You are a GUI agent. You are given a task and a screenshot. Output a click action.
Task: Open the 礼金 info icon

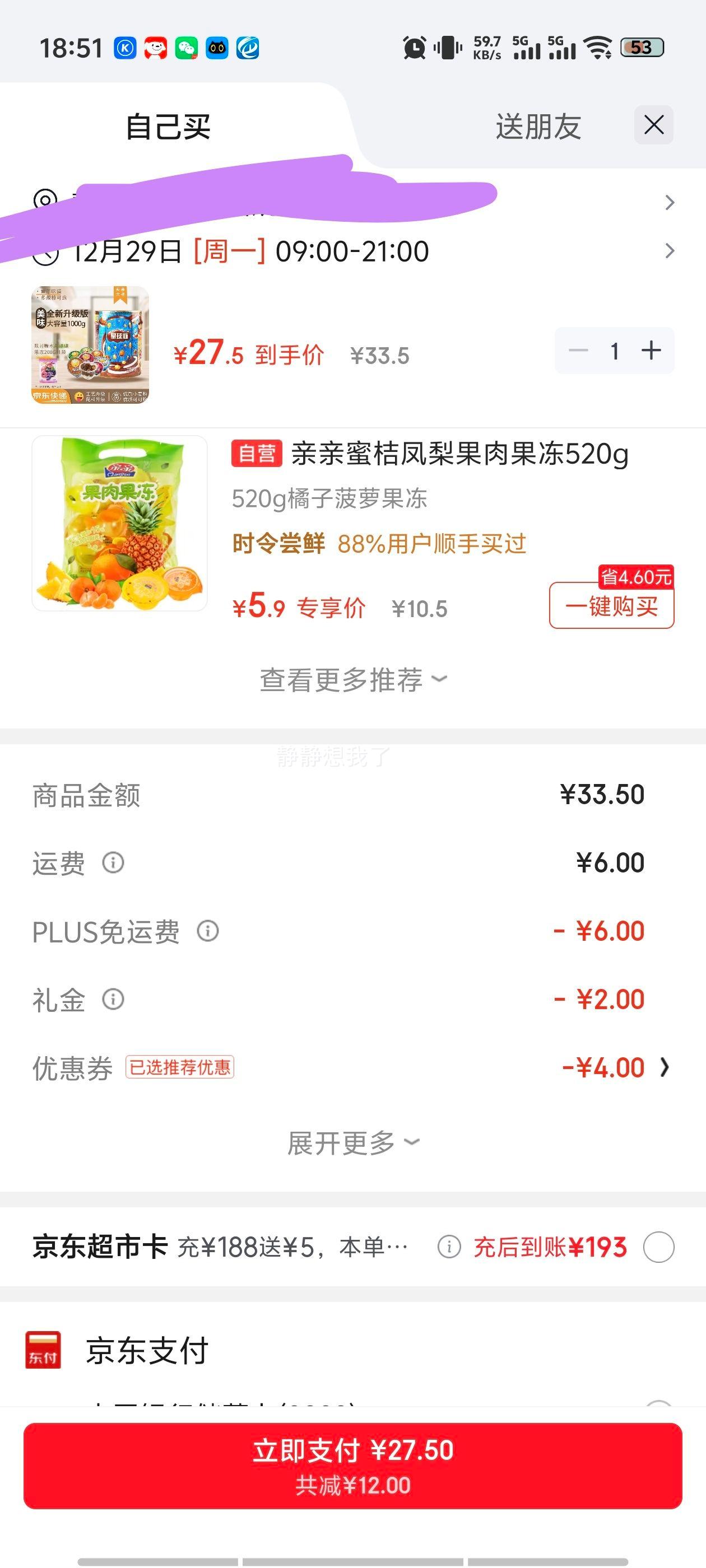(113, 999)
